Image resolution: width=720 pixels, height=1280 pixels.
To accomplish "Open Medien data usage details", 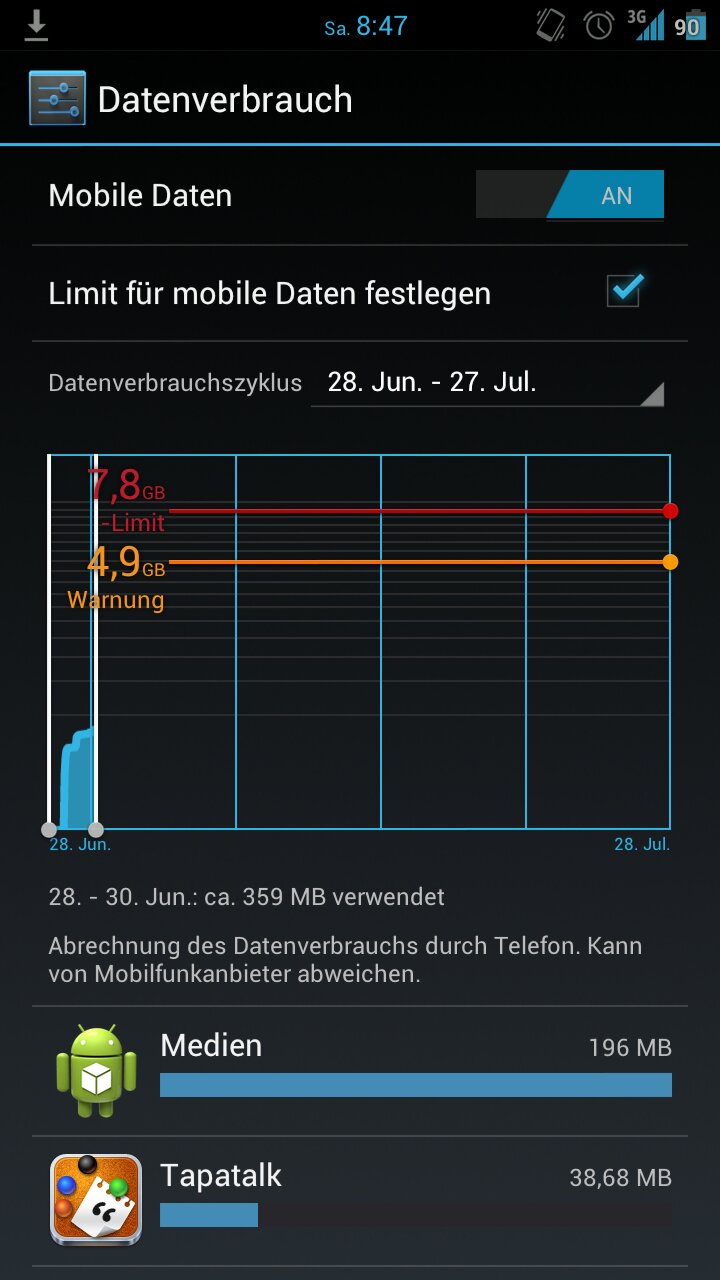I will 360,1071.
